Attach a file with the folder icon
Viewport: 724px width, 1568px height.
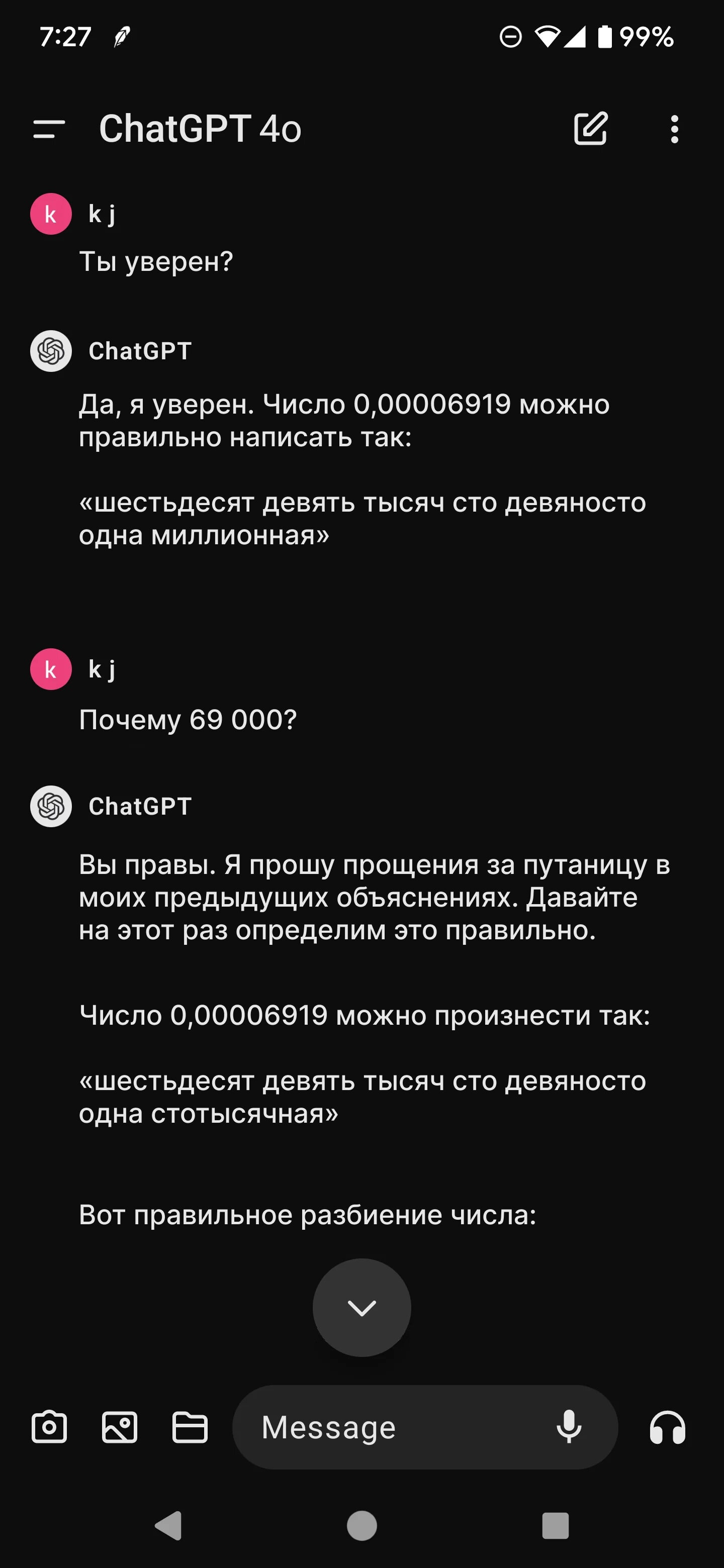(x=190, y=1427)
